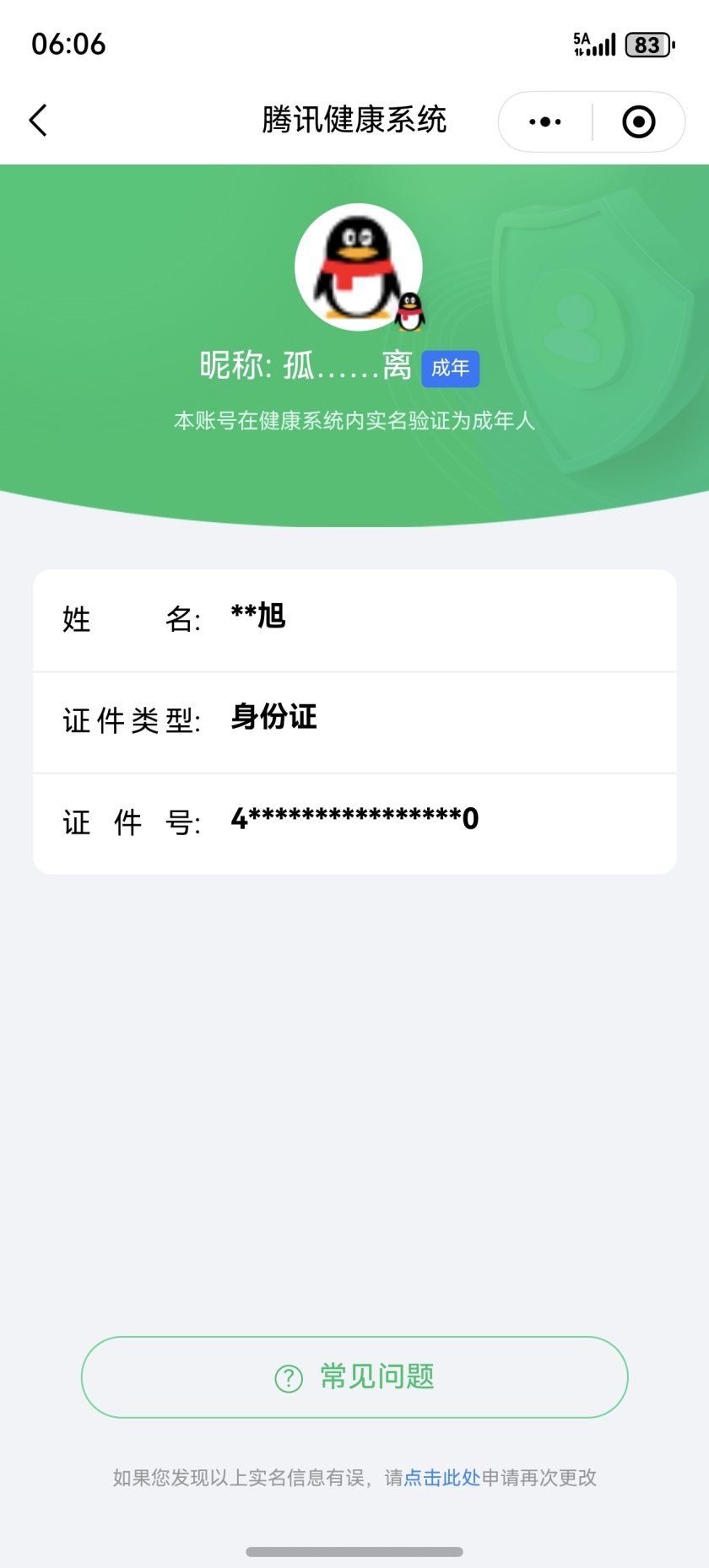
Task: Select the 身份证 document type value
Action: click(273, 717)
